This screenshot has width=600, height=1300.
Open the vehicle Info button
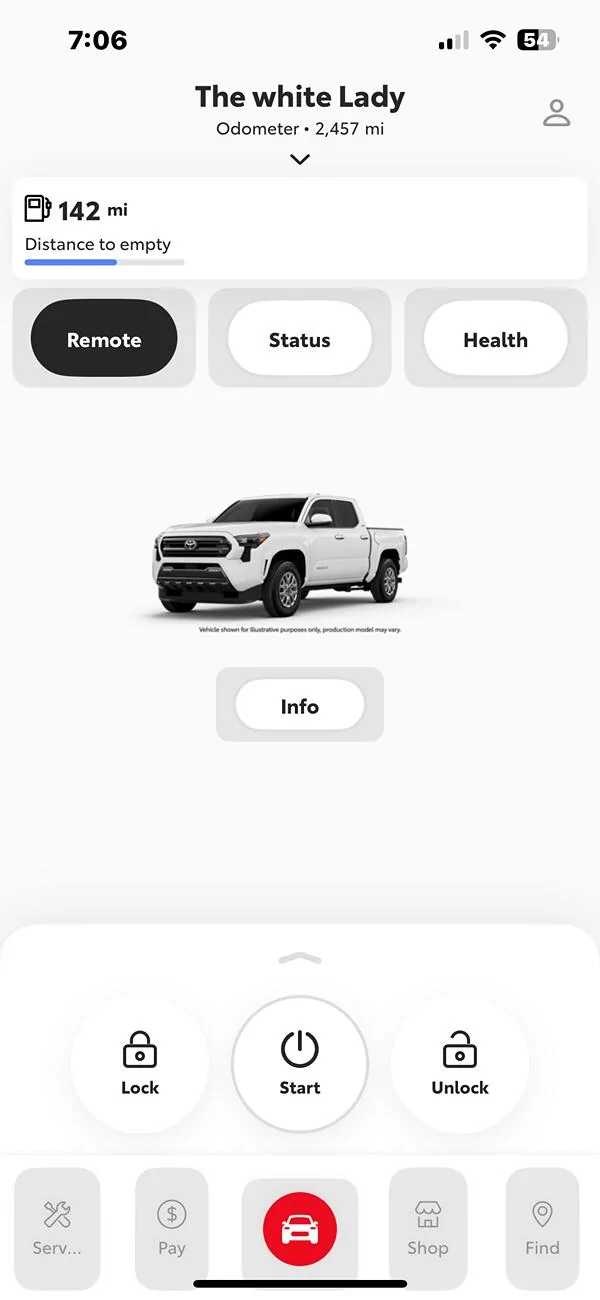coord(299,706)
